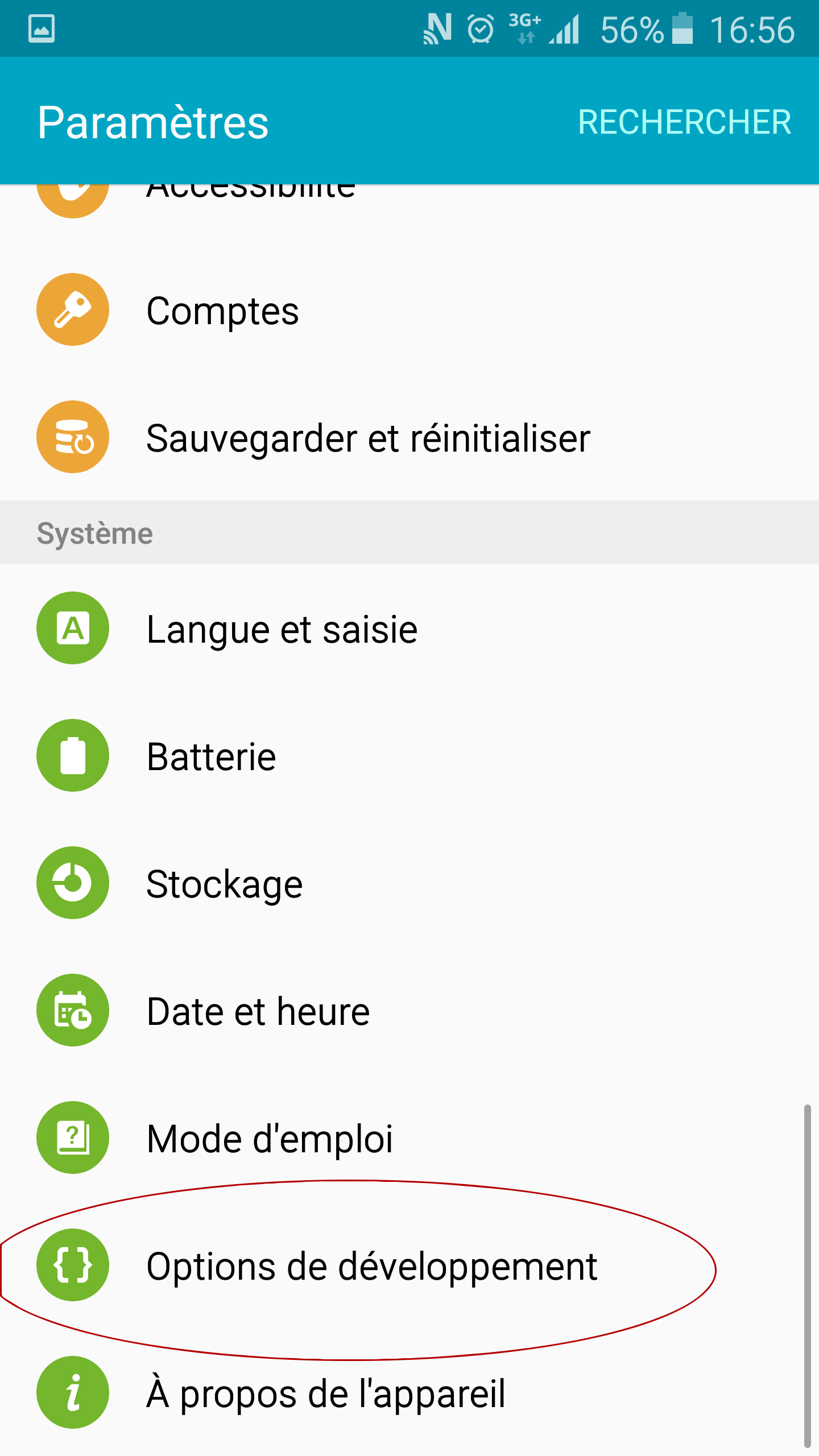The width and height of the screenshot is (819, 1456).
Task: Open the Stockage settings
Action: pyautogui.click(x=409, y=883)
